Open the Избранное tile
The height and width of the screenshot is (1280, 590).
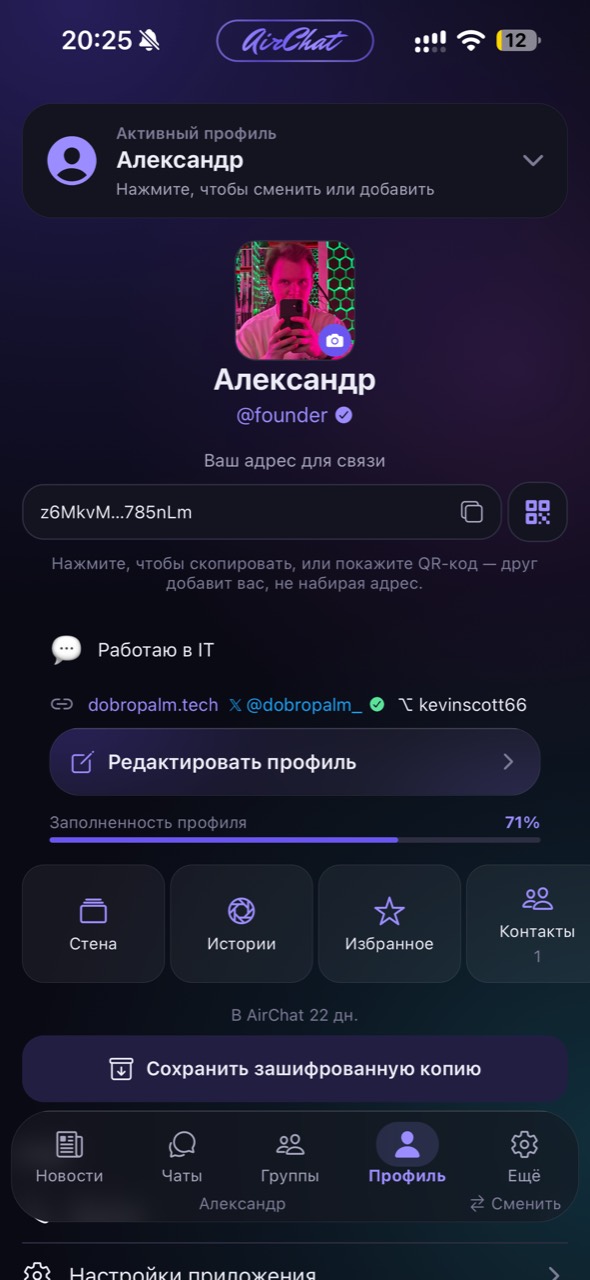point(389,923)
